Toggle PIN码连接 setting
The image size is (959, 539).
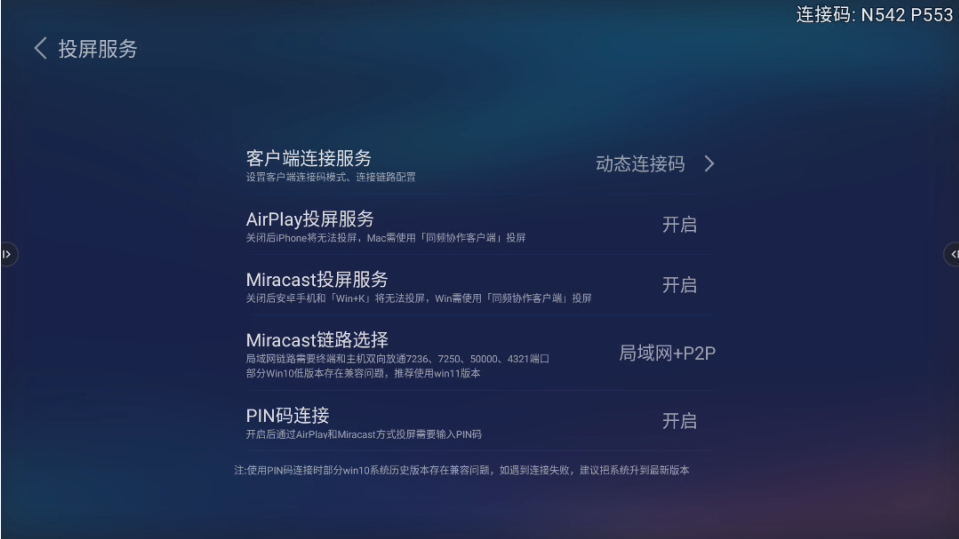click(679, 421)
